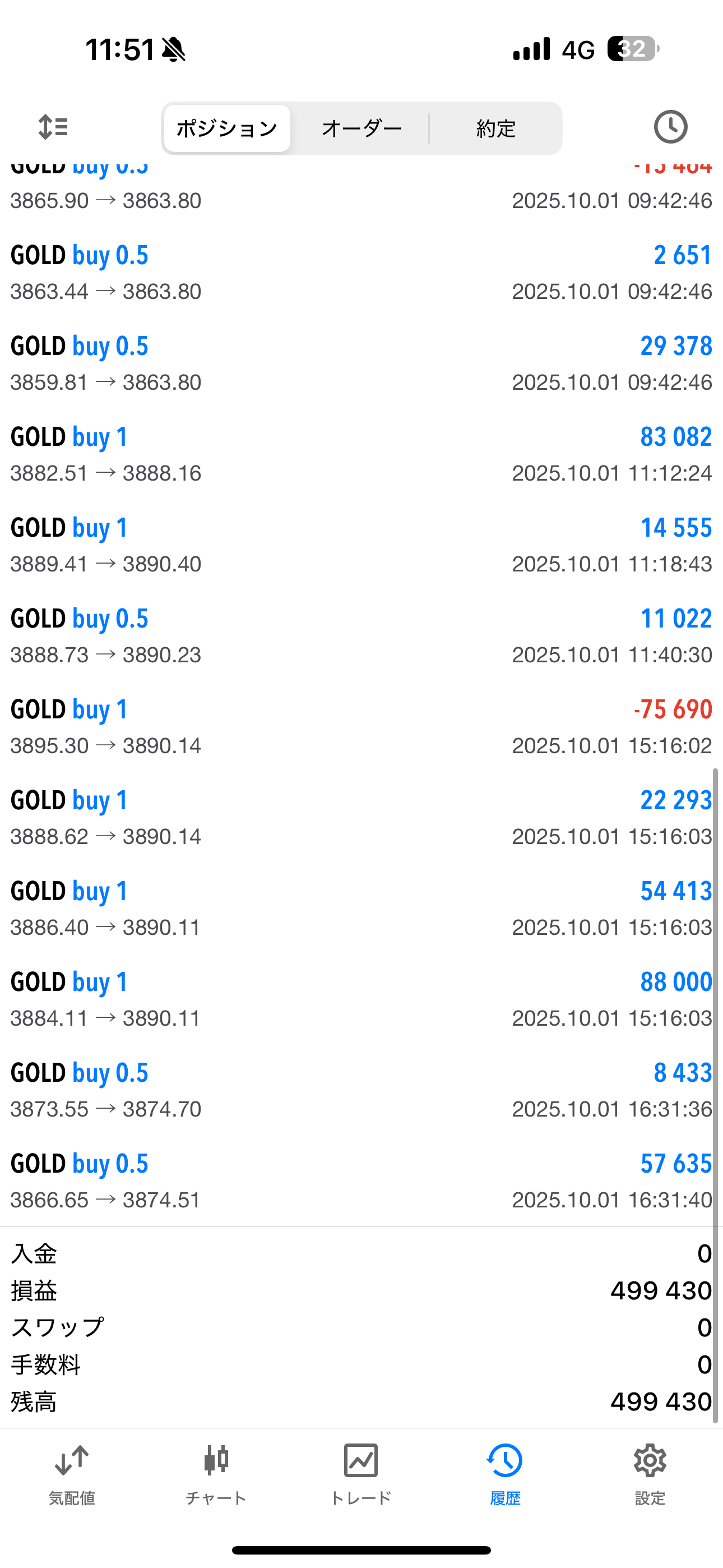The width and height of the screenshot is (723, 1568).
Task: Expand the GOLD buy 0.5 trade showing 8 433
Action: tap(361, 1090)
